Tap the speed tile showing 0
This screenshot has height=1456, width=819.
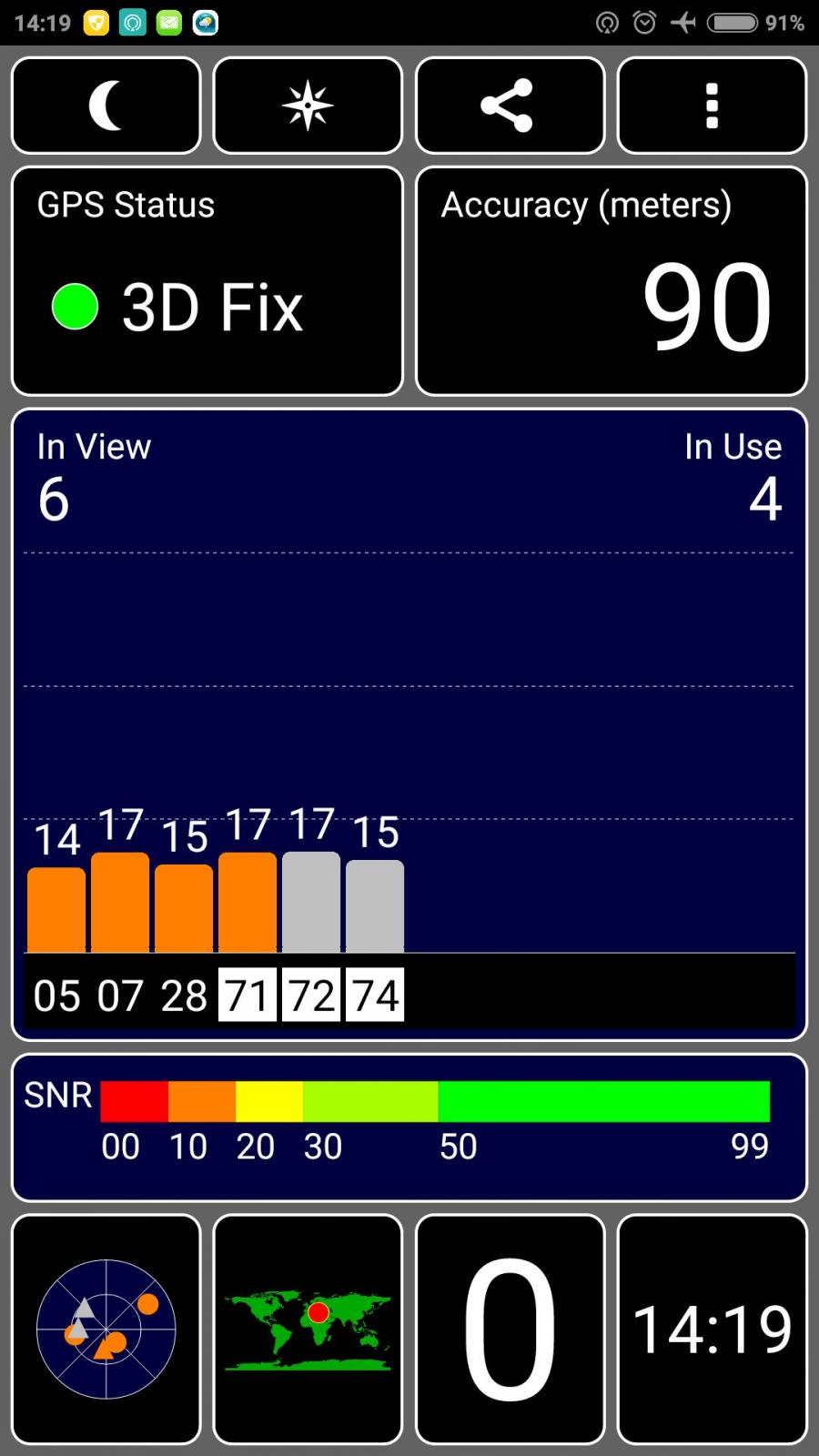tap(510, 1330)
